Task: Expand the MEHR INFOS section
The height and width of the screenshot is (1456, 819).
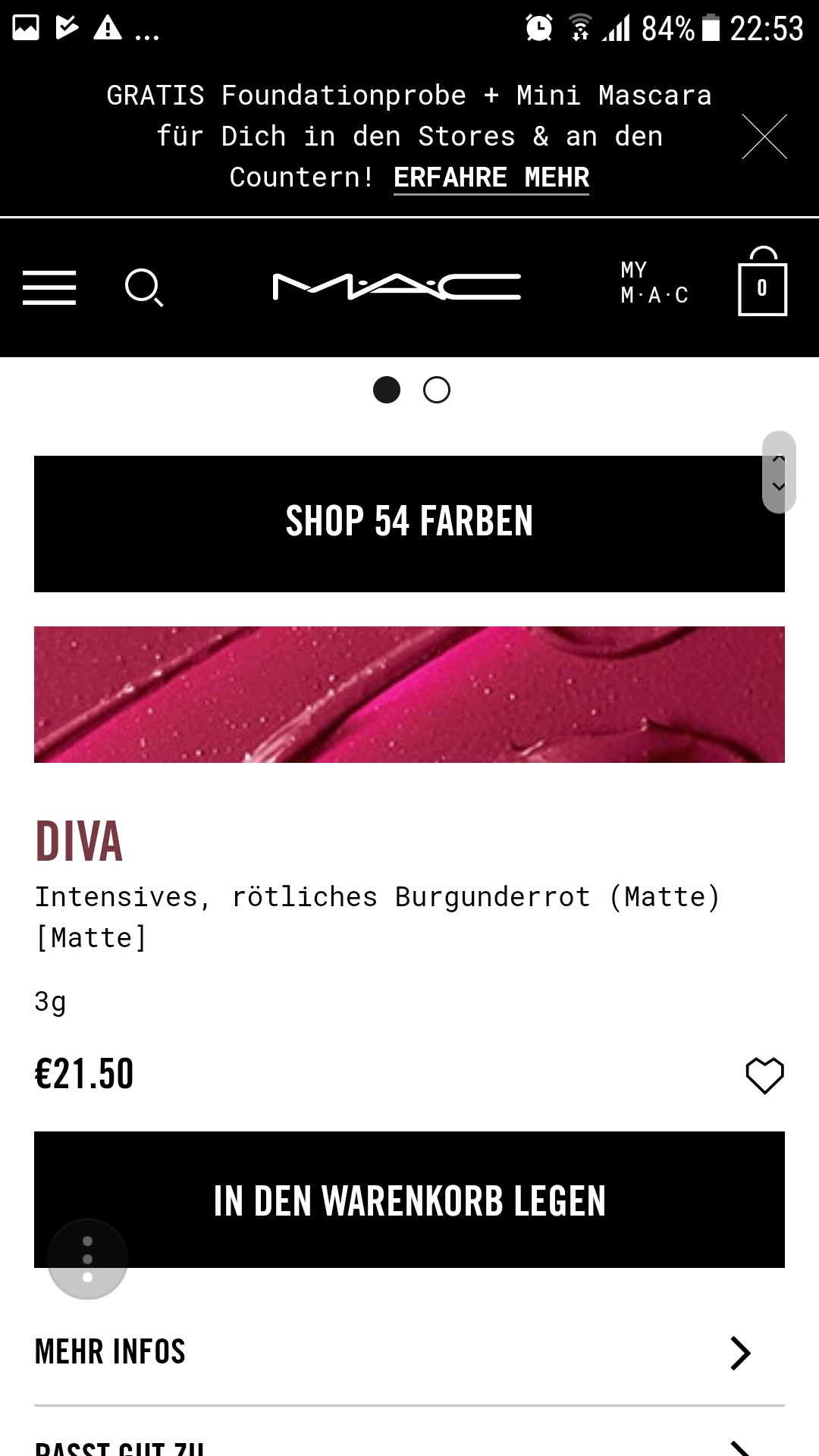Action: (x=409, y=1352)
